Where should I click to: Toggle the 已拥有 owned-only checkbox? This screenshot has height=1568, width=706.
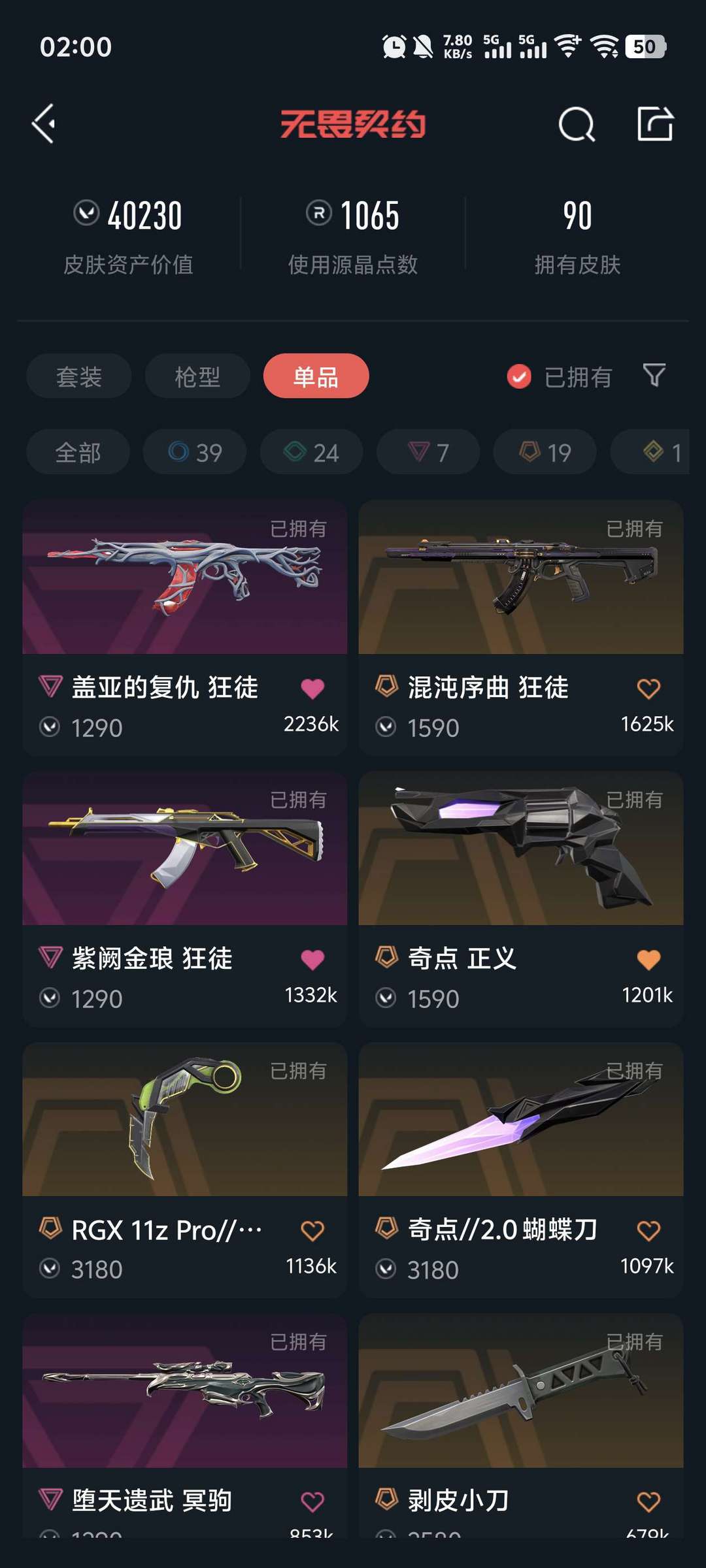coord(519,376)
